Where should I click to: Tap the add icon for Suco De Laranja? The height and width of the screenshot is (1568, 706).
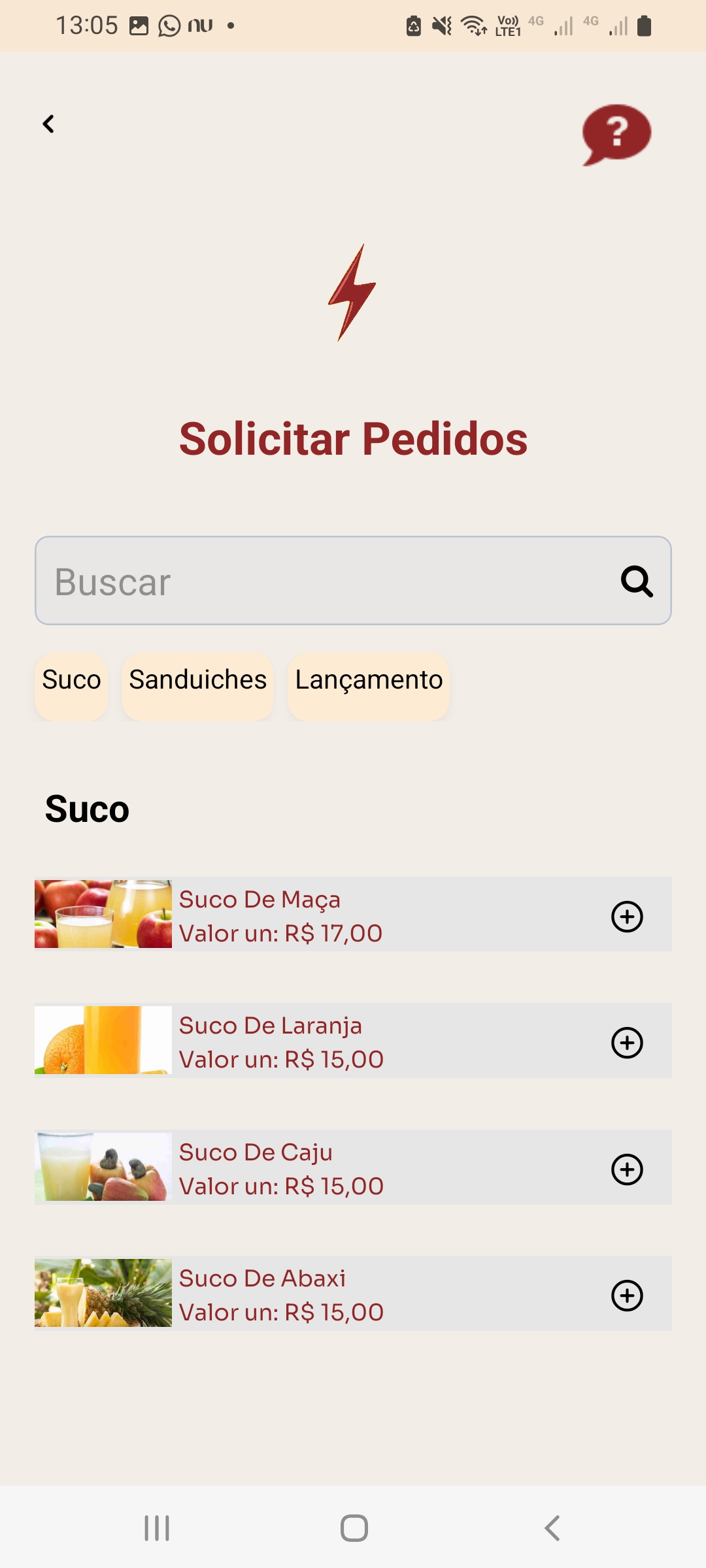point(626,1041)
